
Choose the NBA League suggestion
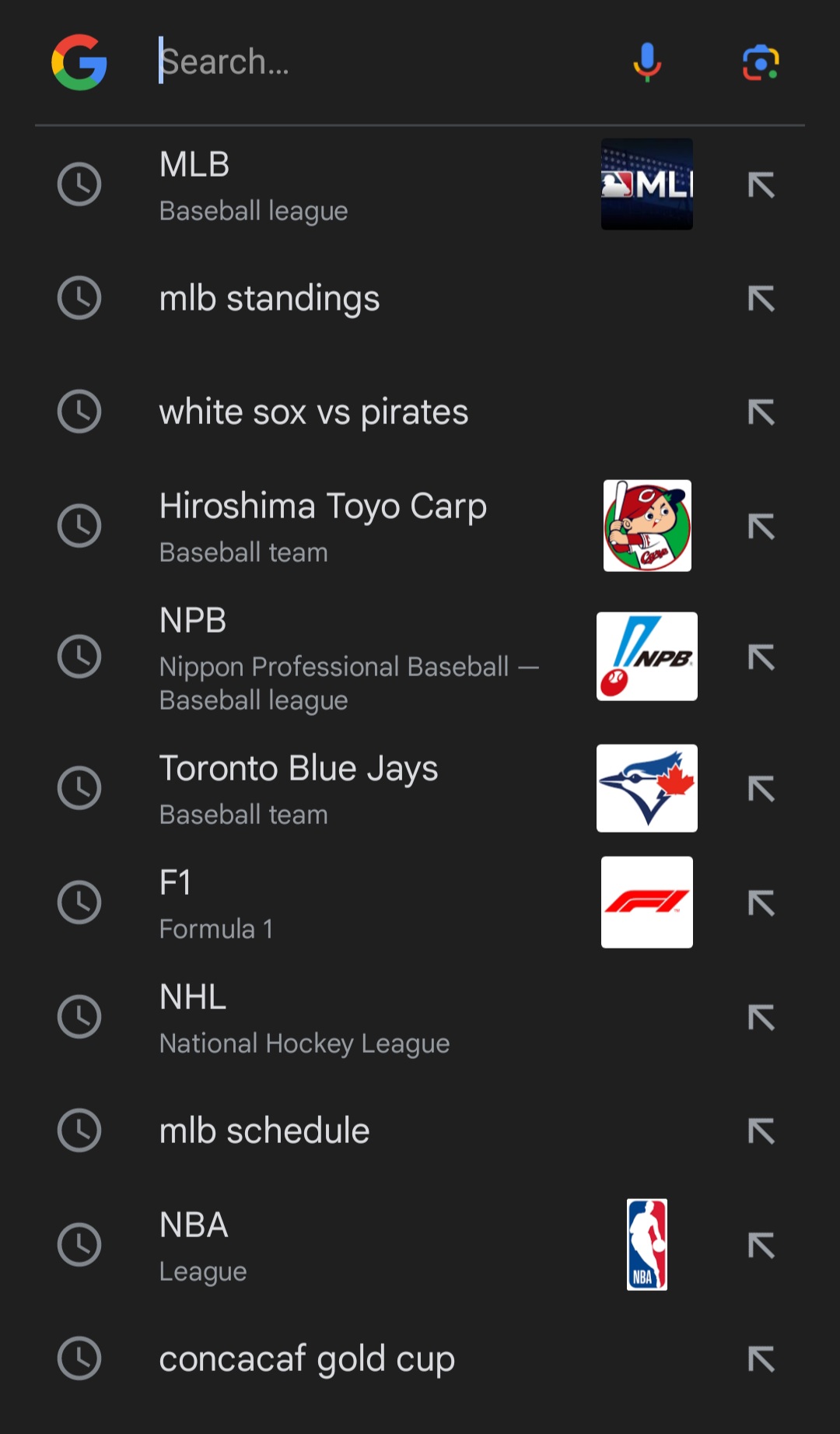click(373, 1246)
